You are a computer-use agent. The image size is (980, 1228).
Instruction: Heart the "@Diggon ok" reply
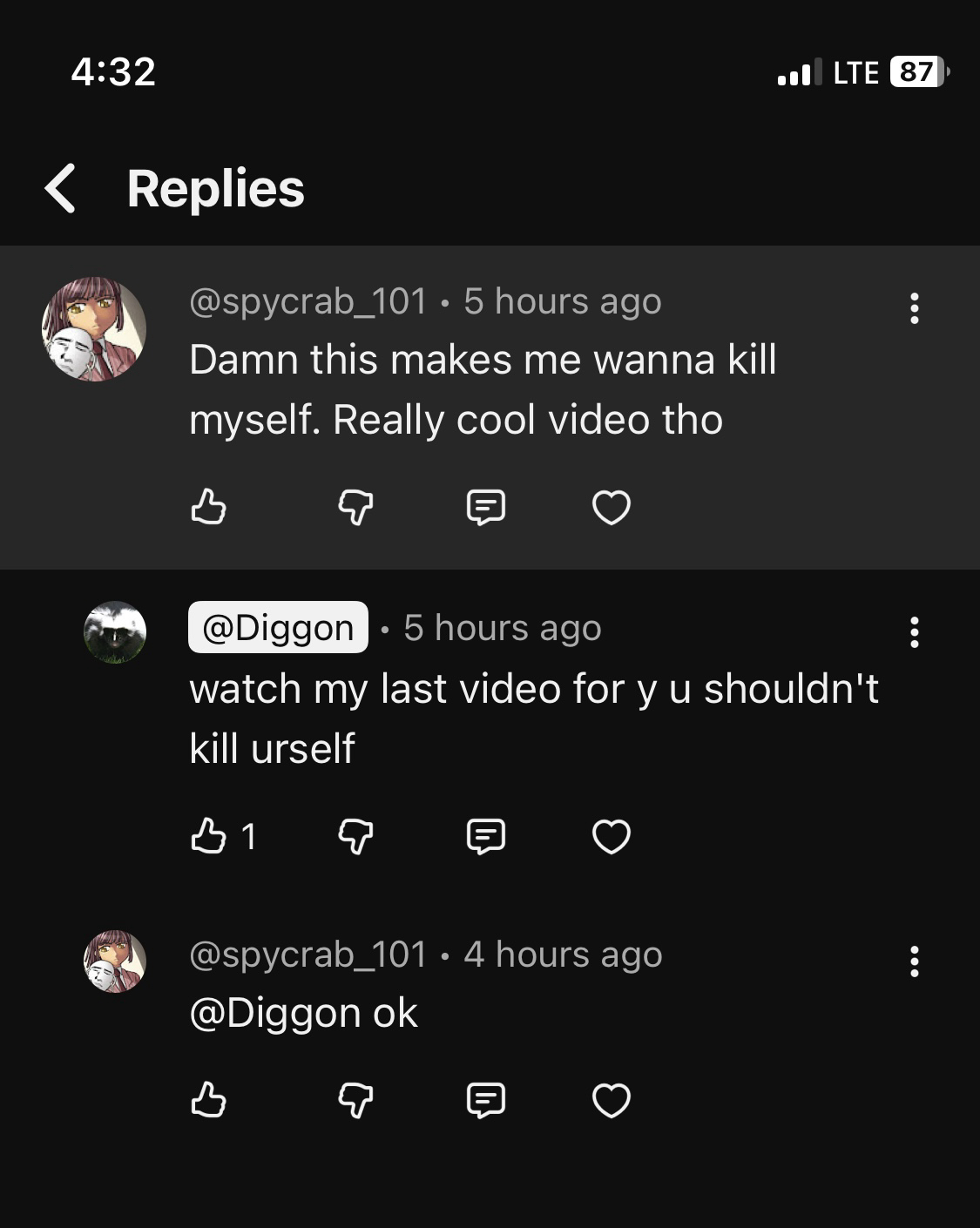pos(611,1100)
